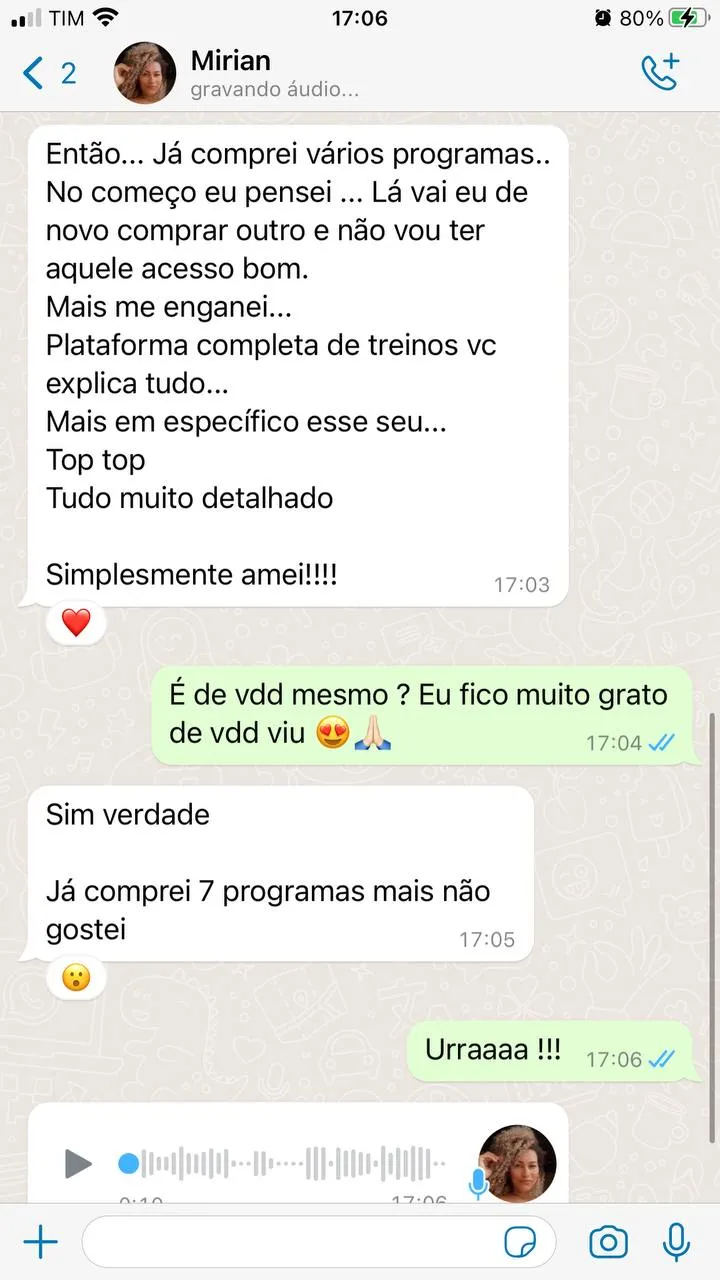Tap the microphone to record audio
The height and width of the screenshot is (1280, 720).
pyautogui.click(x=676, y=1243)
